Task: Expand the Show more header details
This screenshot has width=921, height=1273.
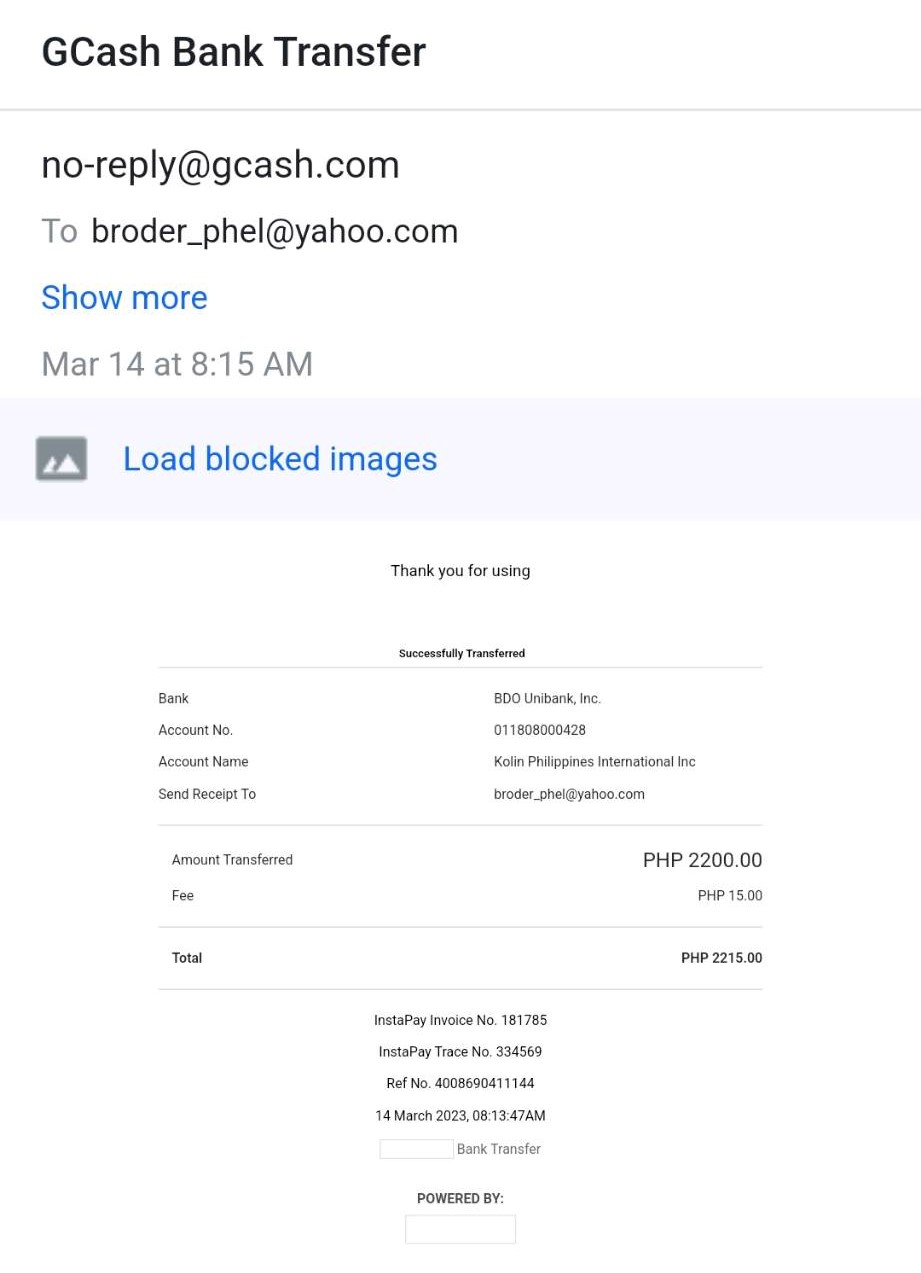Action: (124, 297)
